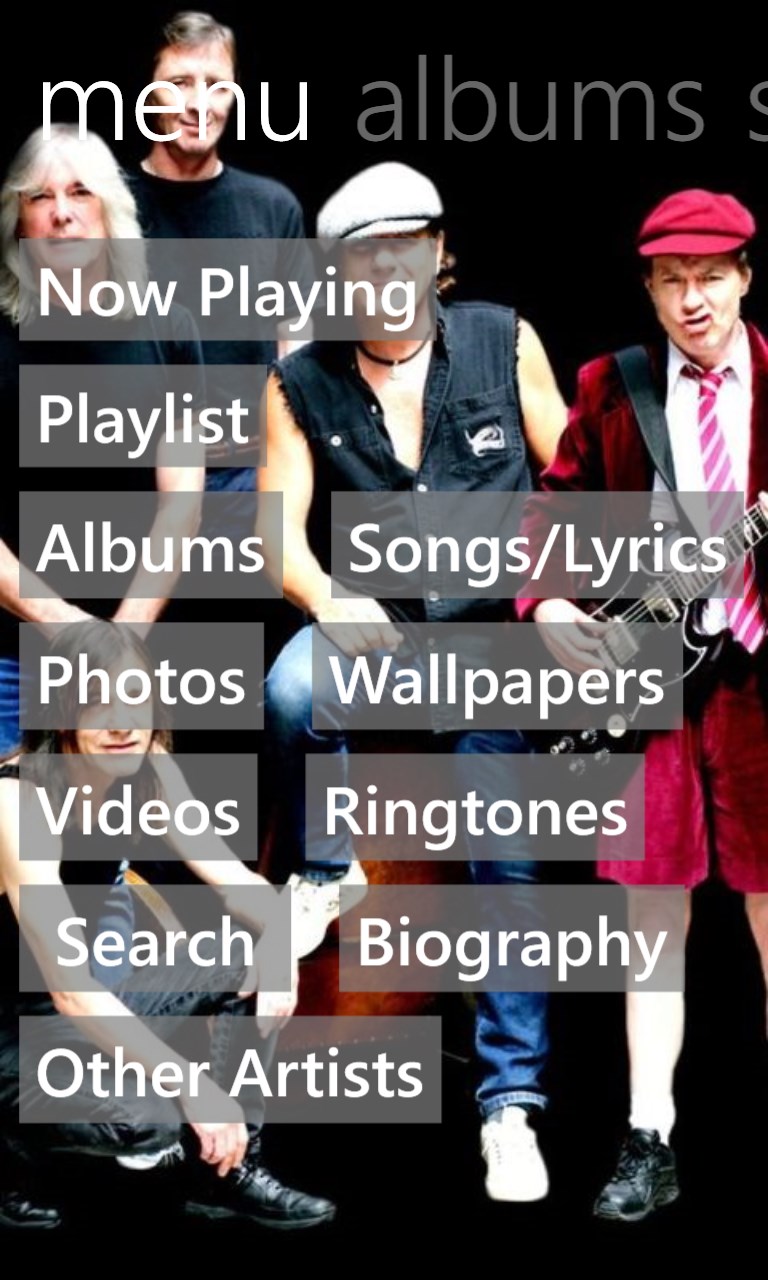Browse Ringtones
The image size is (768, 1280).
[475, 808]
